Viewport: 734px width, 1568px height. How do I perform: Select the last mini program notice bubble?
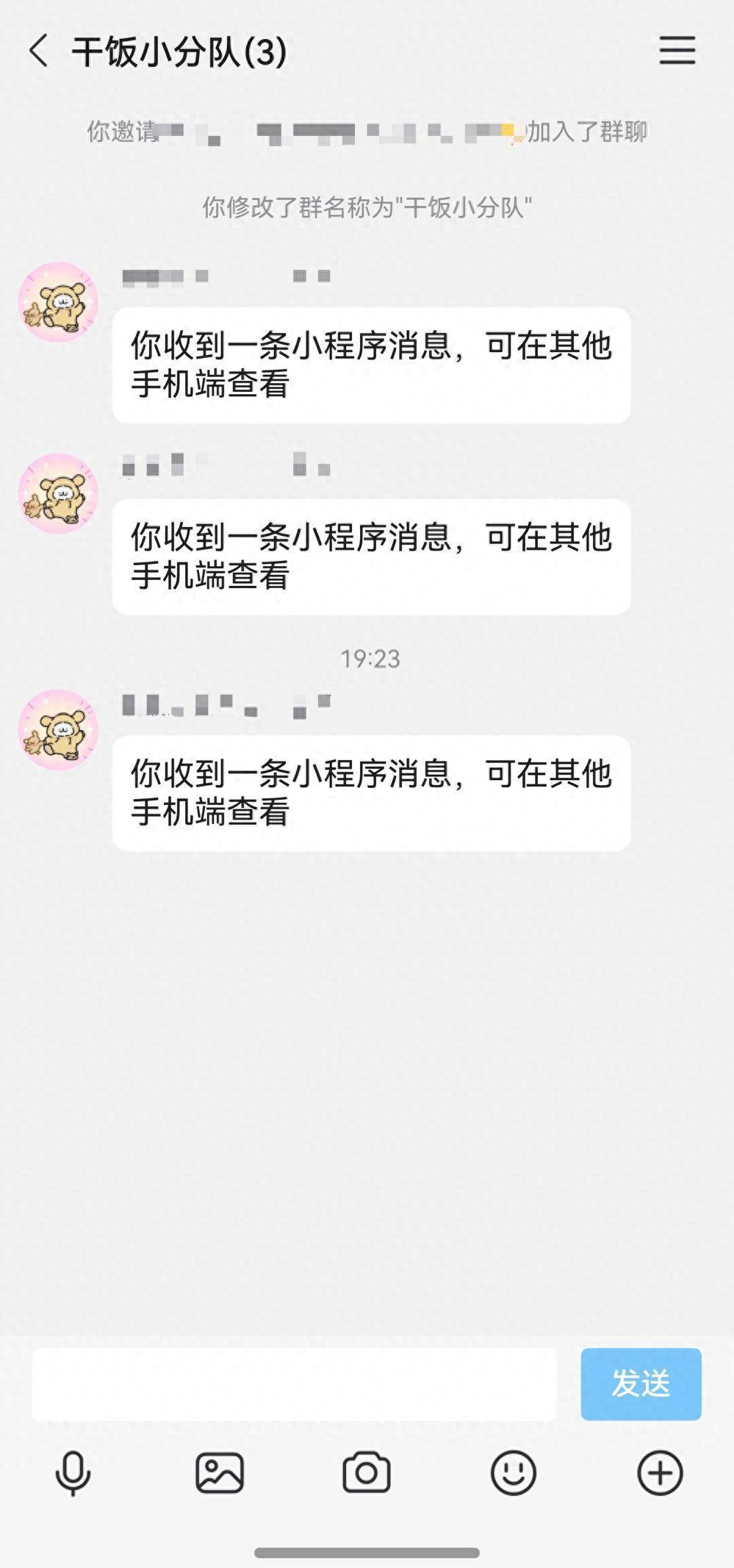[371, 792]
